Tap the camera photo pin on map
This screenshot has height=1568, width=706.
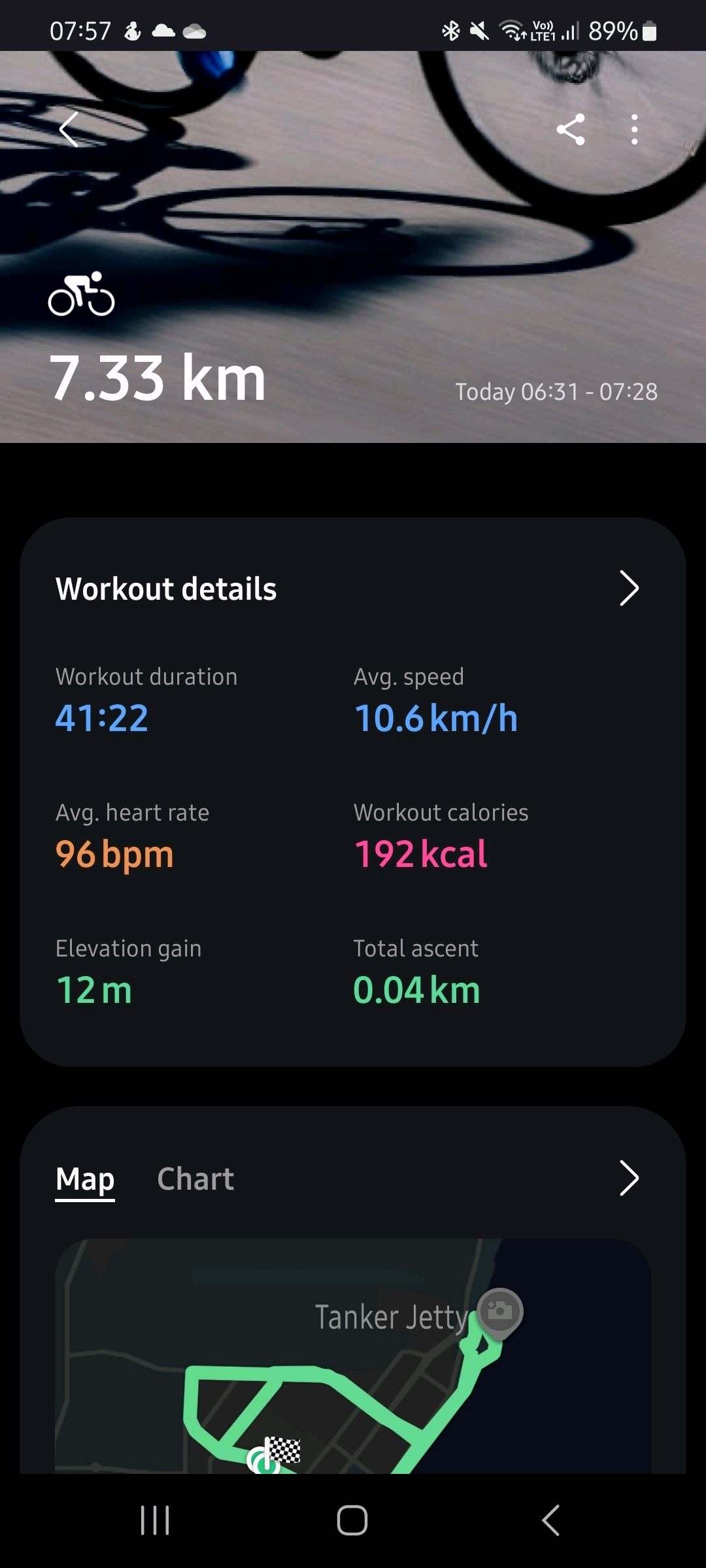[500, 1311]
